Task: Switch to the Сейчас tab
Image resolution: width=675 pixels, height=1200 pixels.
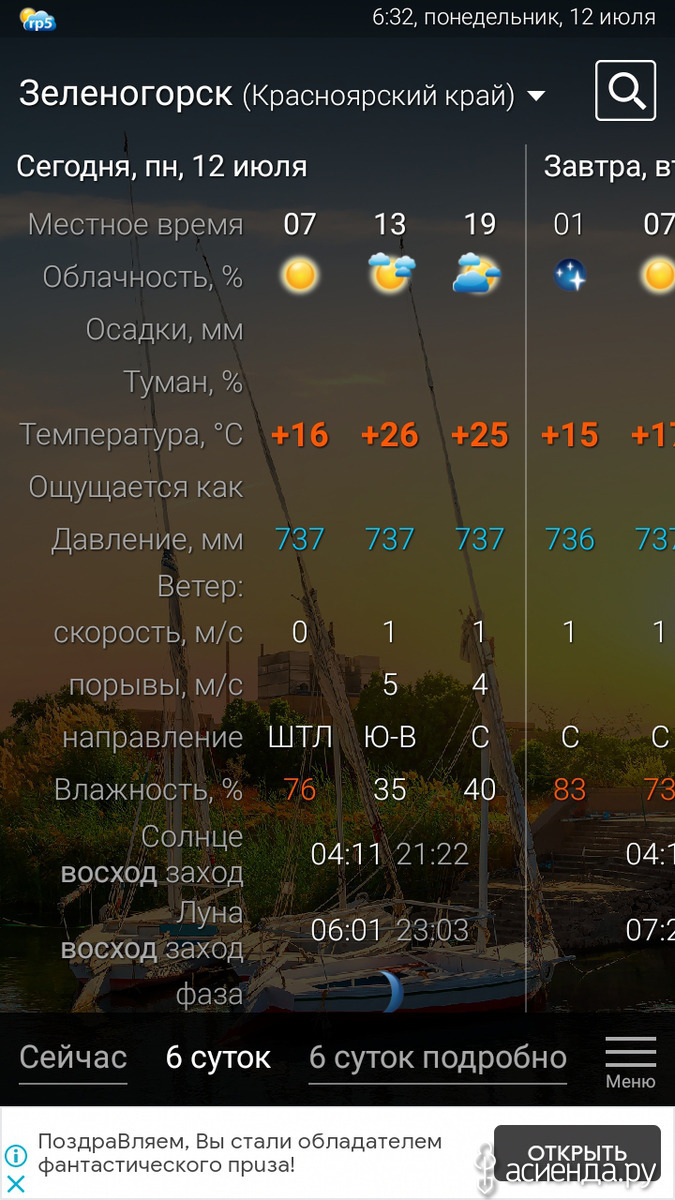Action: pos(73,1057)
